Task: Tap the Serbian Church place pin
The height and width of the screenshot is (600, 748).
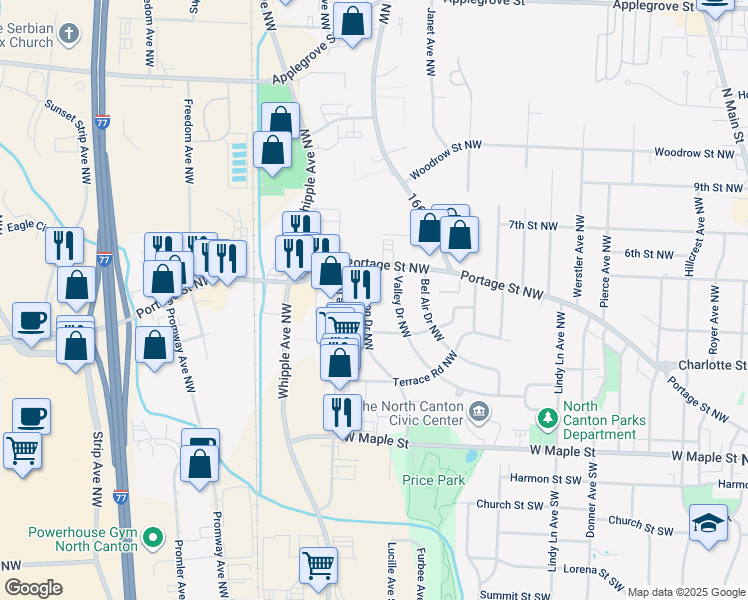Action: 69,34
